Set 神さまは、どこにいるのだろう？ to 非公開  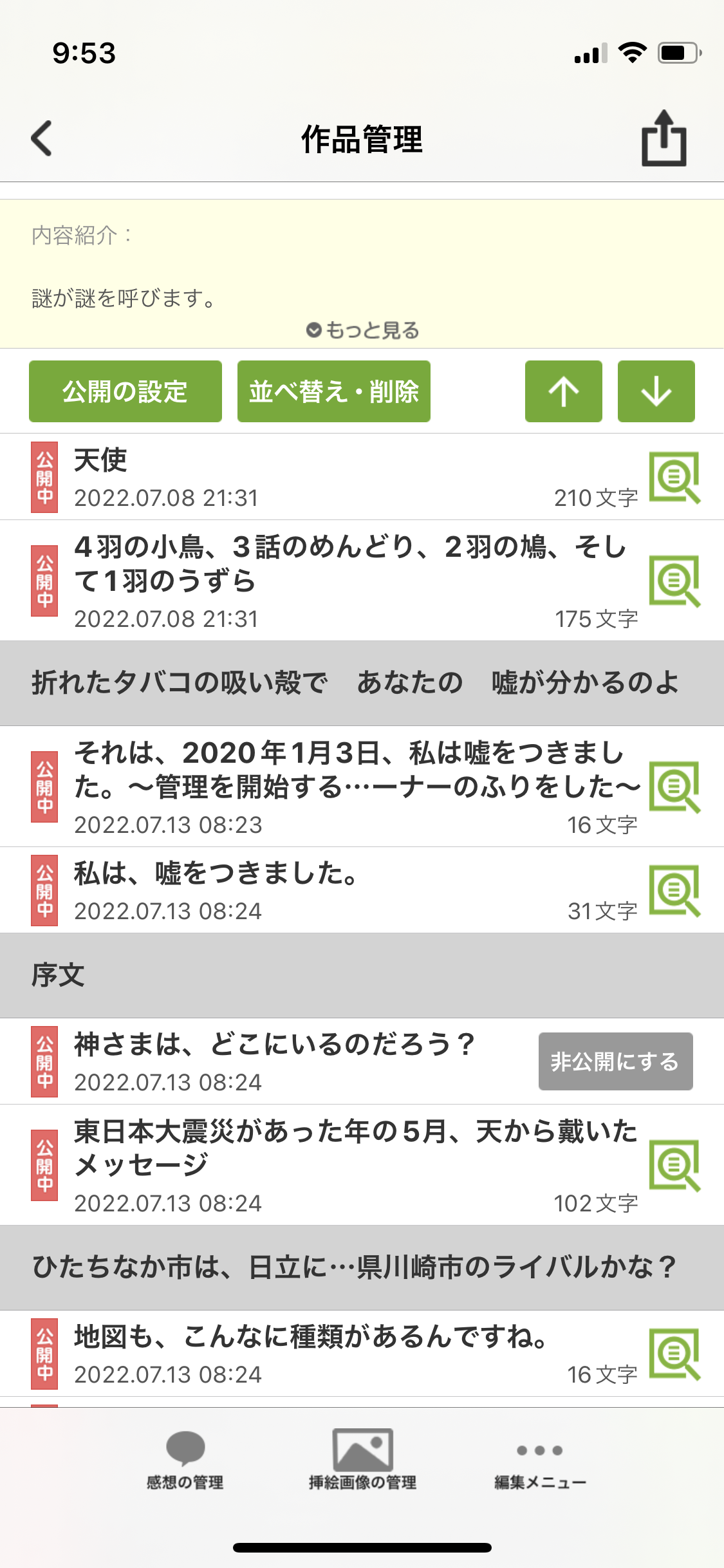click(615, 1061)
